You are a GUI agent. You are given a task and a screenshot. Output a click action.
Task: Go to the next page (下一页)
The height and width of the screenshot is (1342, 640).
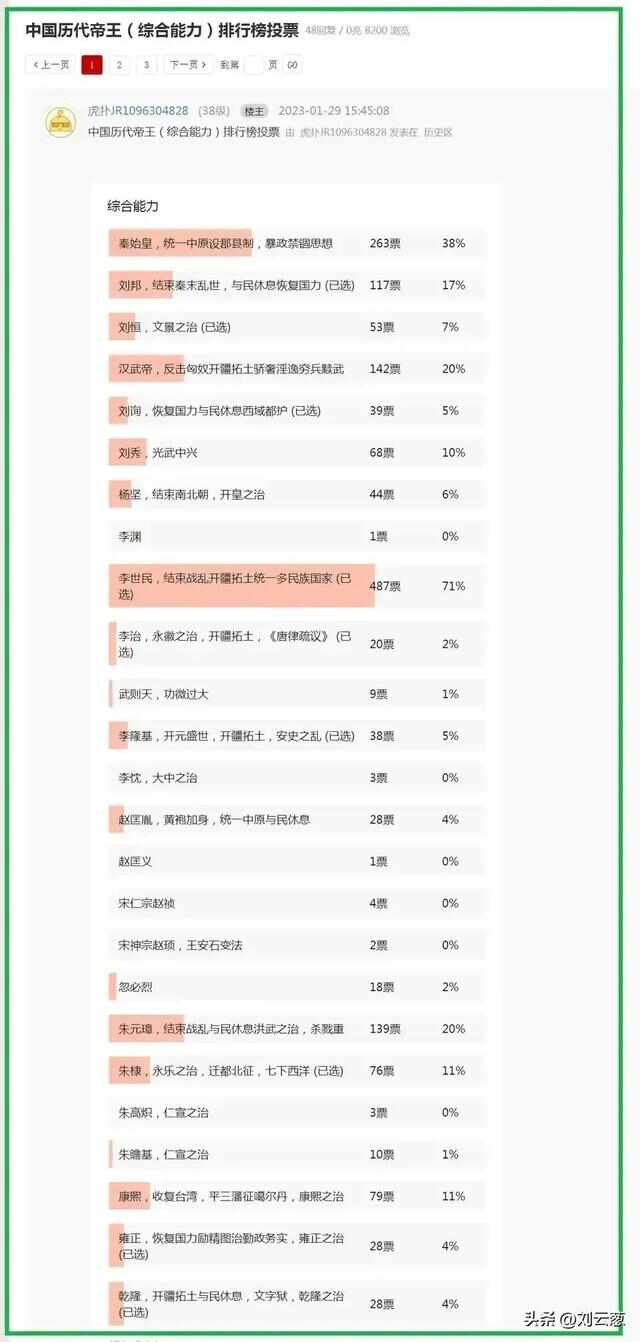coord(188,65)
